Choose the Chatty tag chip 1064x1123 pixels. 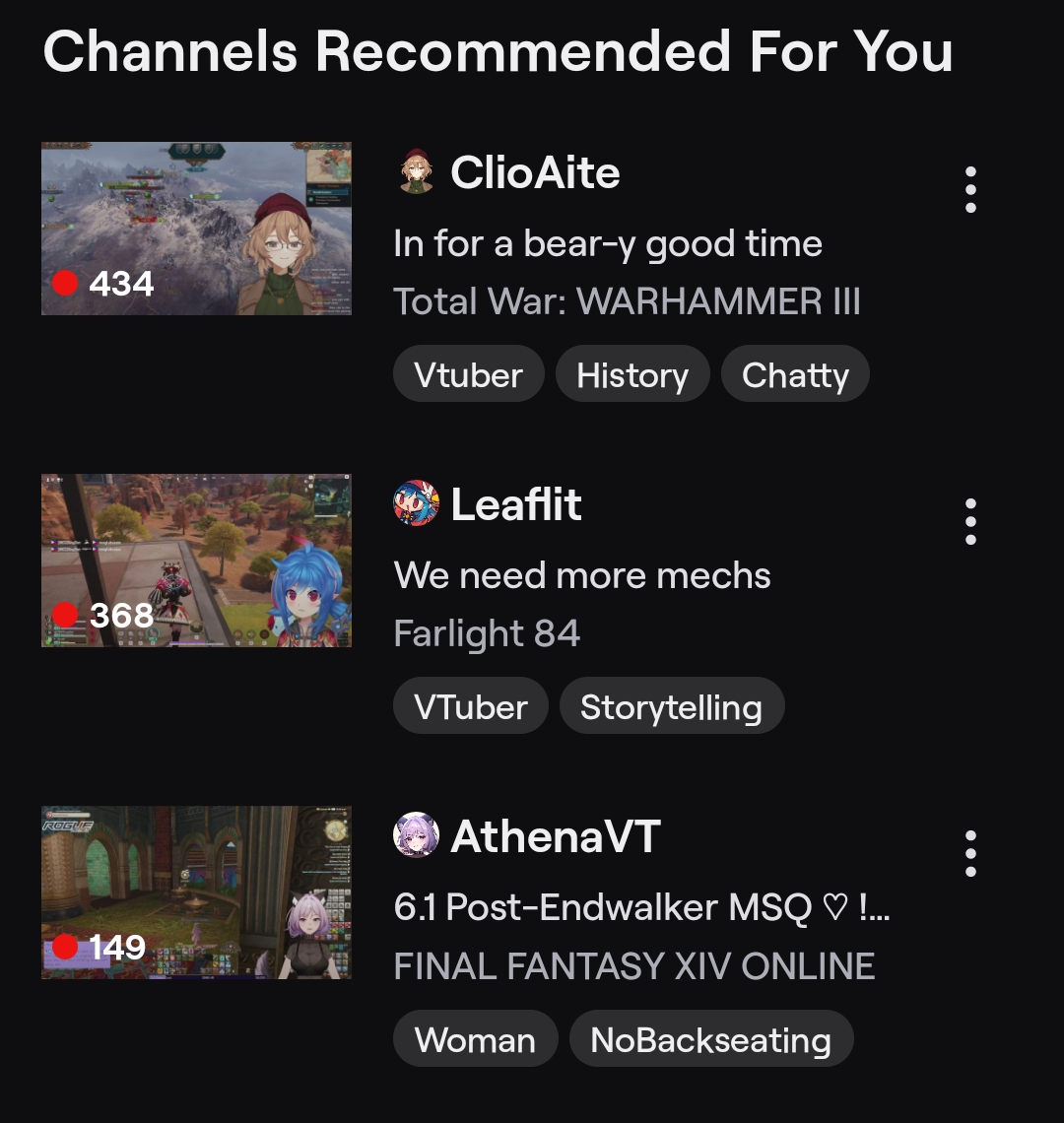coord(795,374)
